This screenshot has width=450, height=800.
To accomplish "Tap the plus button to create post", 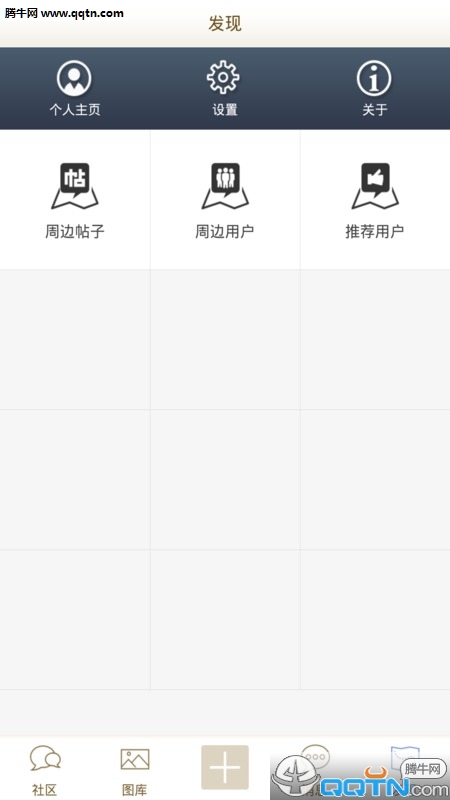I will click(x=224, y=767).
